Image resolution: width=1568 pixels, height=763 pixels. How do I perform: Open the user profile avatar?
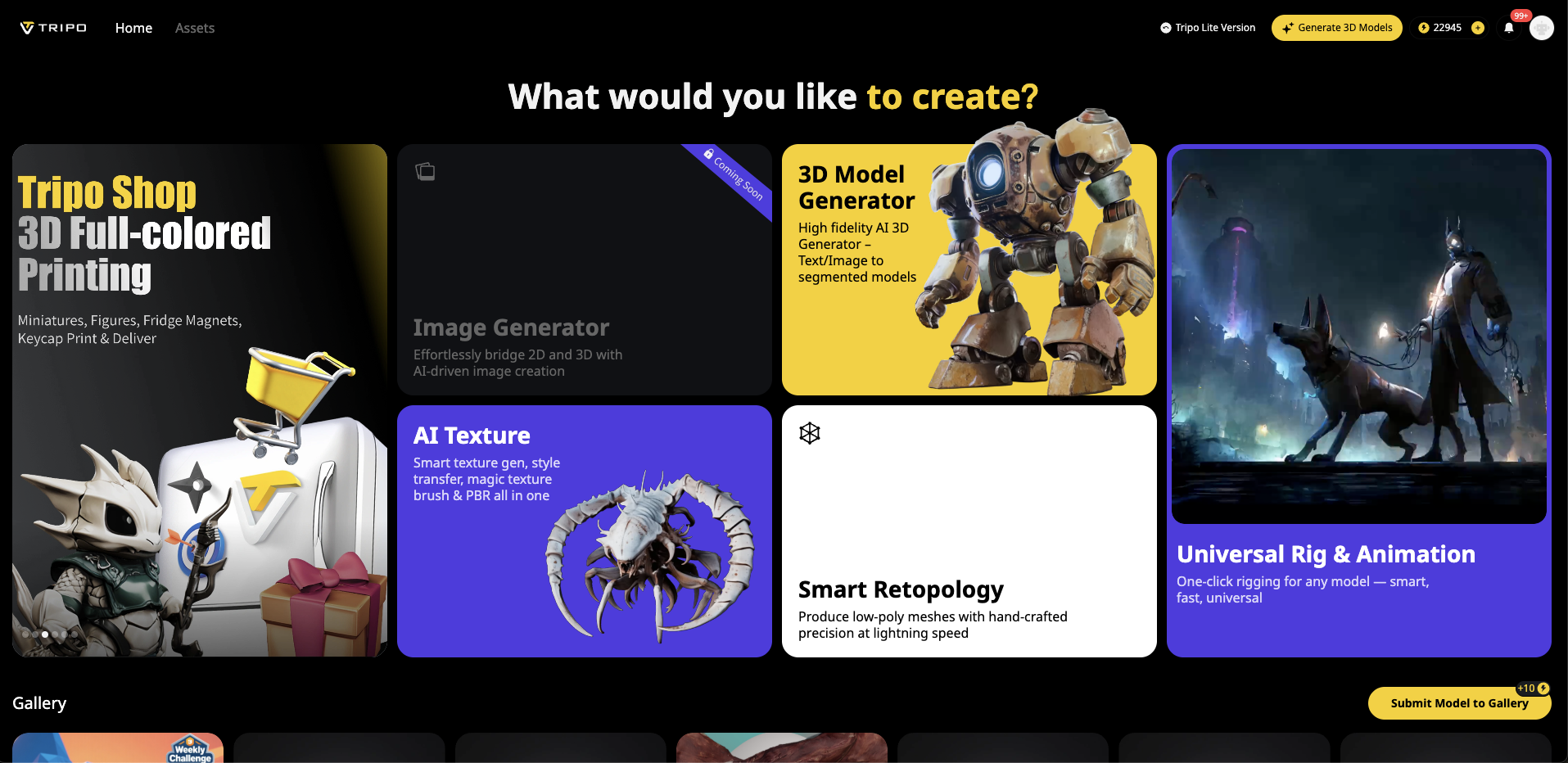point(1541,28)
